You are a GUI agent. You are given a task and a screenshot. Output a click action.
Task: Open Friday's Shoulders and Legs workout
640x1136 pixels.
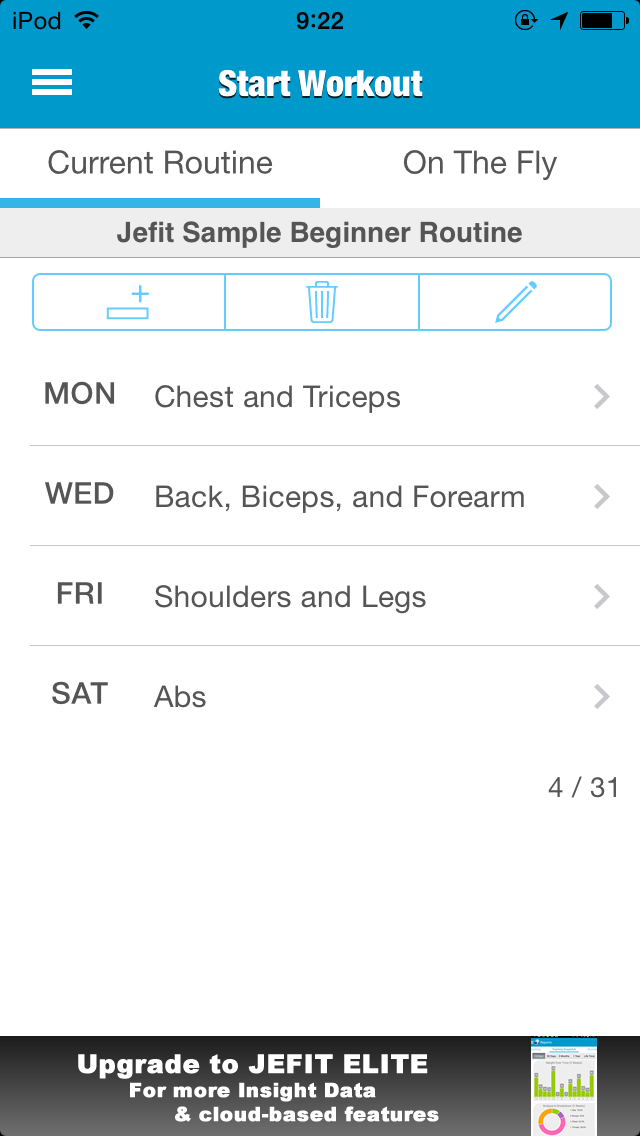coord(320,597)
